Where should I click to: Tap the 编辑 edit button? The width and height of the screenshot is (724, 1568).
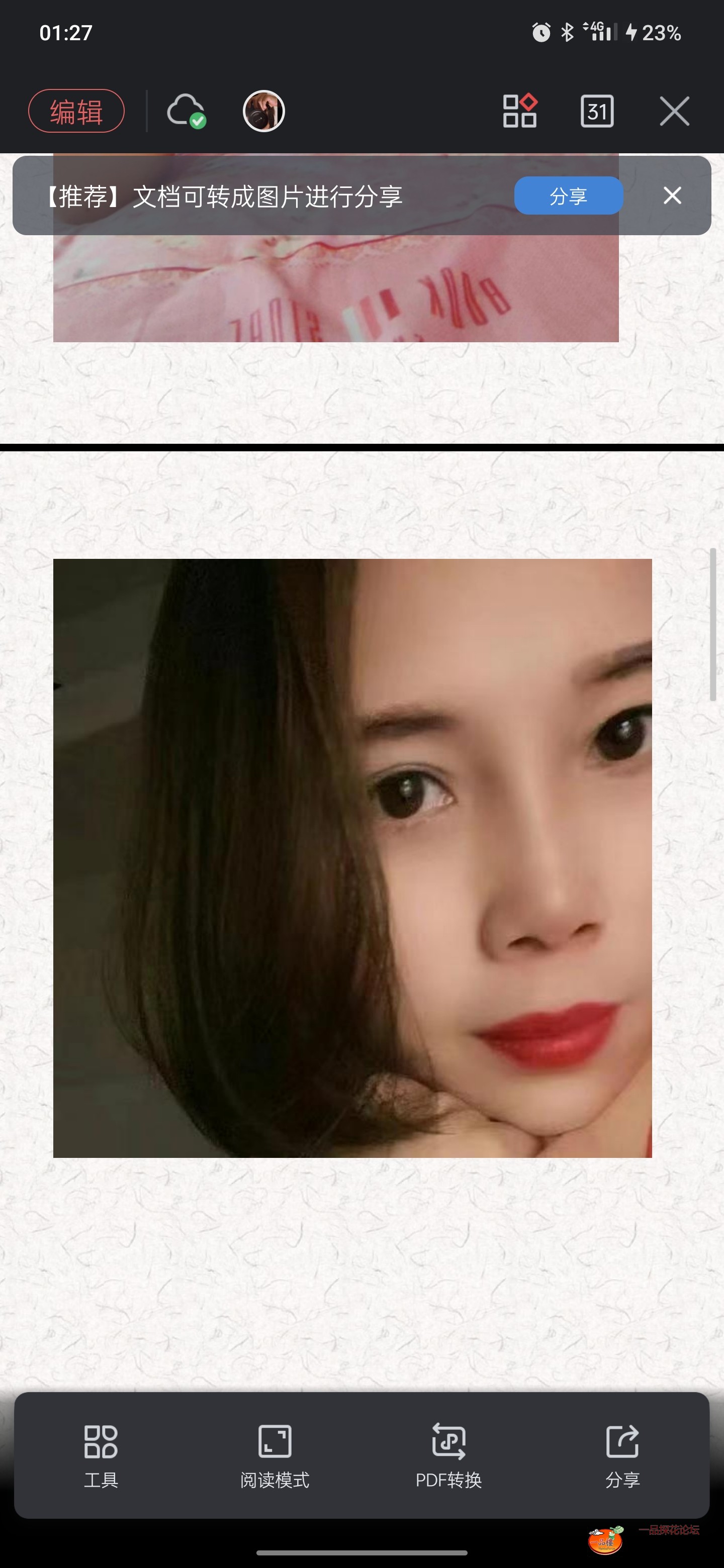pyautogui.click(x=76, y=112)
